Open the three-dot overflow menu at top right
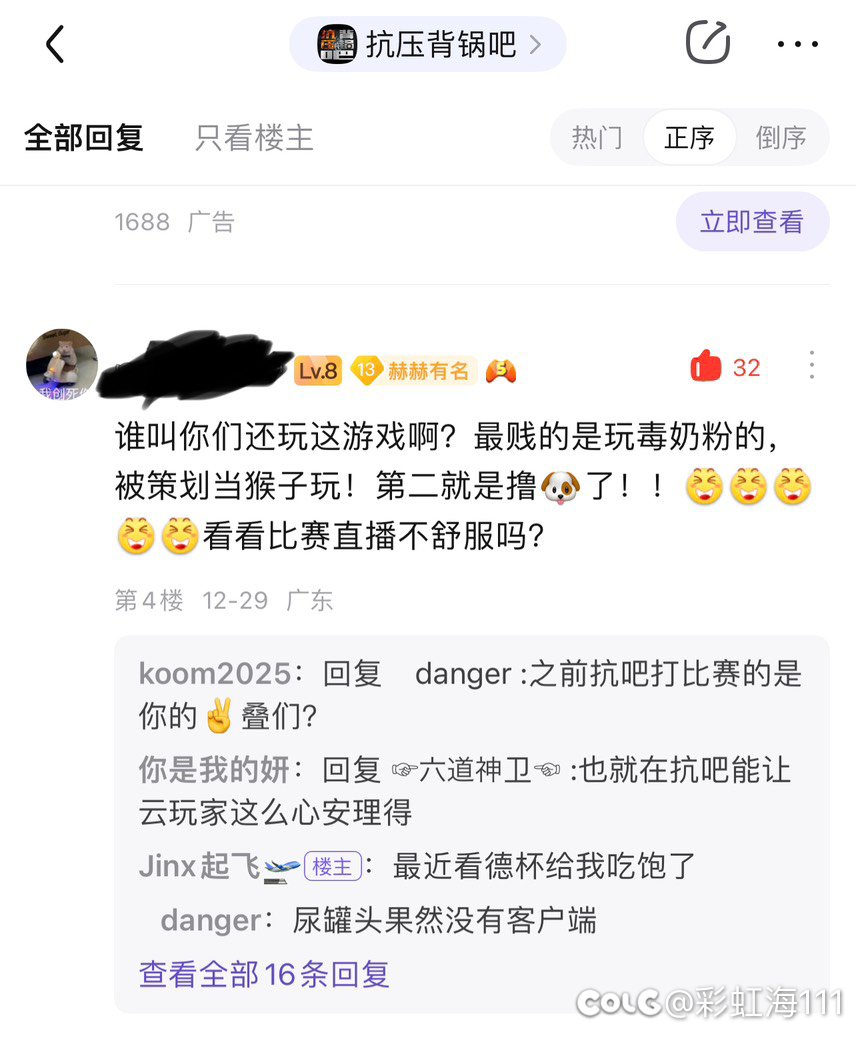The image size is (856, 1039). point(797,44)
